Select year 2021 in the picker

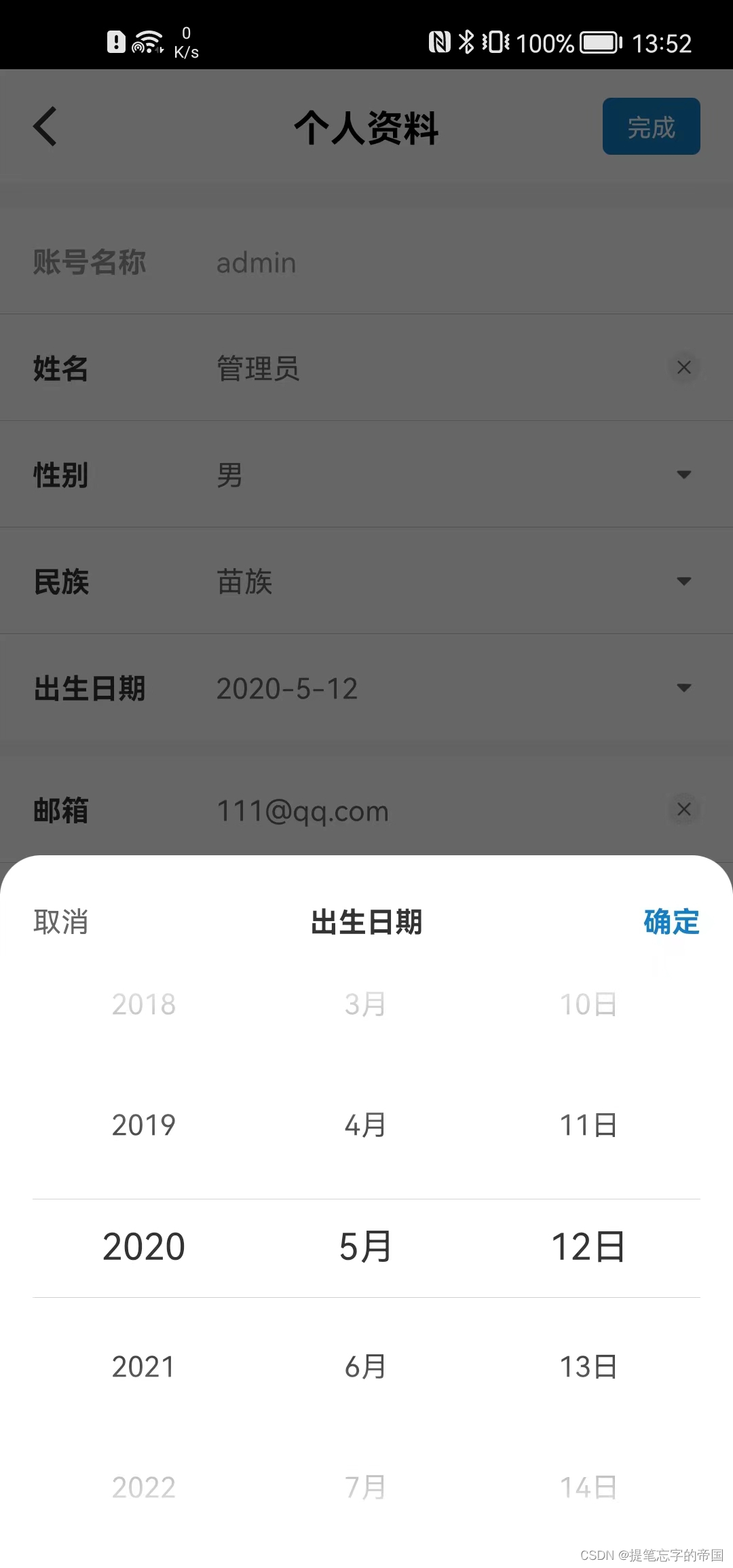(144, 1367)
